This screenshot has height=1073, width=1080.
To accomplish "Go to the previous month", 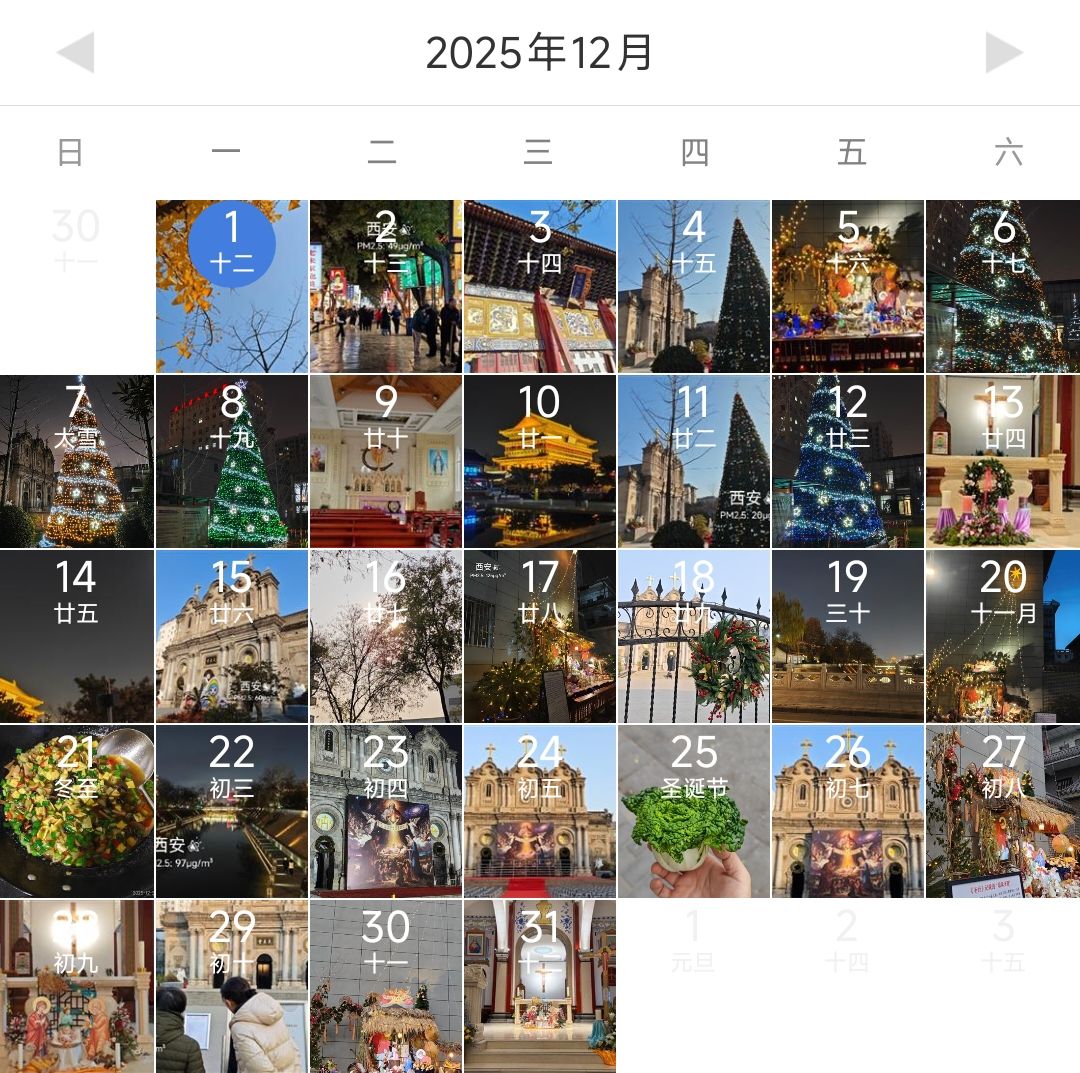I will [75, 52].
